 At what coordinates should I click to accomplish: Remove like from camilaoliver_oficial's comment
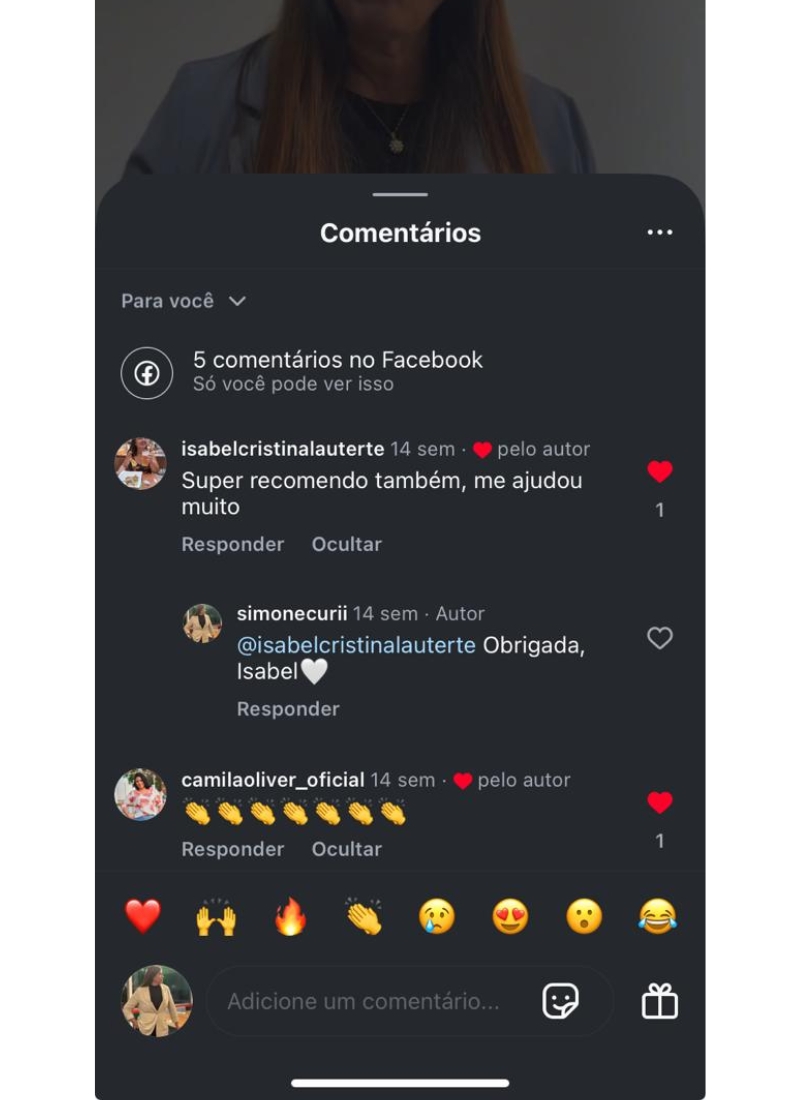pyautogui.click(x=659, y=803)
